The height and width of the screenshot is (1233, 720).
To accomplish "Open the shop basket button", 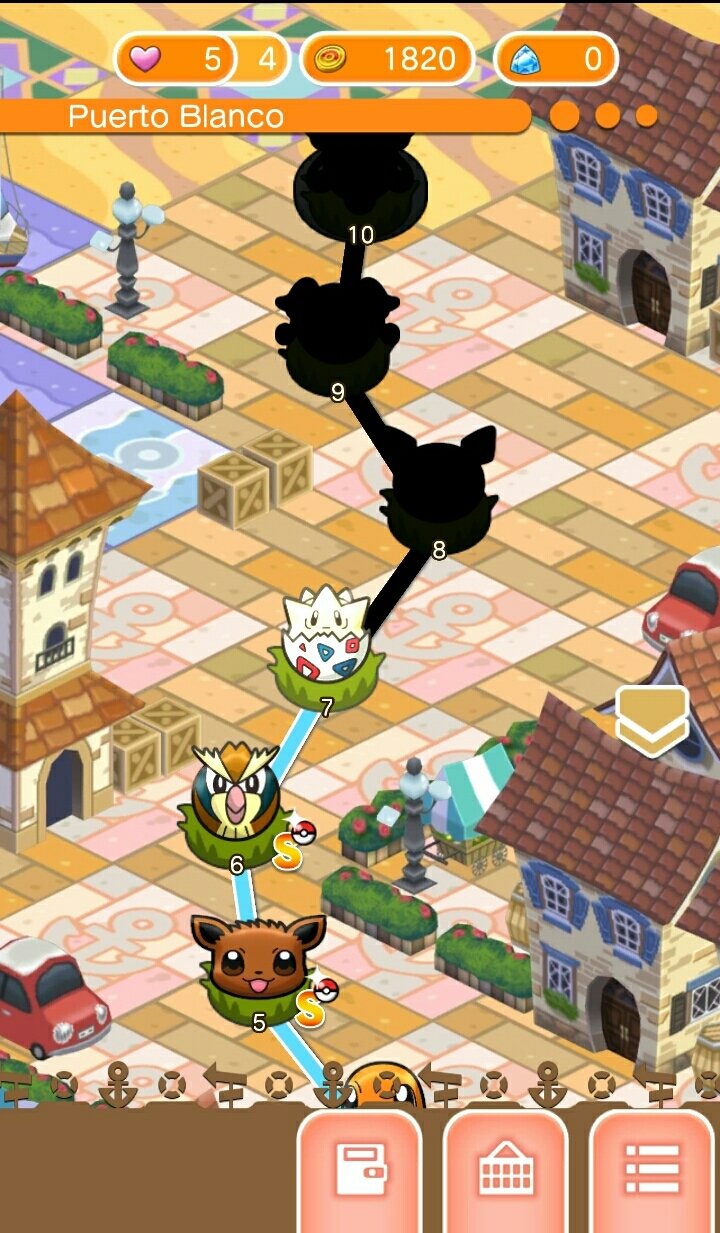I will pyautogui.click(x=506, y=1168).
